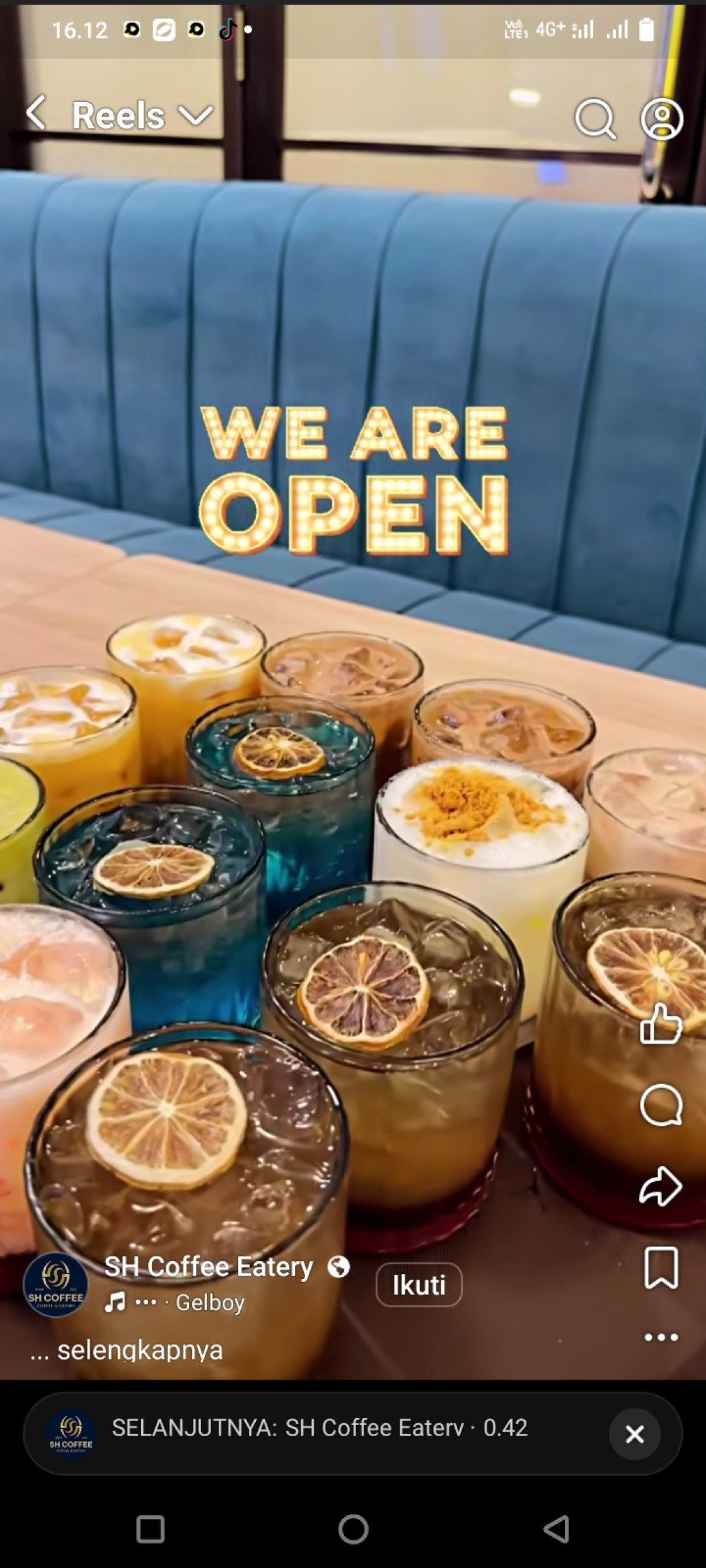Go to the system home screen

353,1529
